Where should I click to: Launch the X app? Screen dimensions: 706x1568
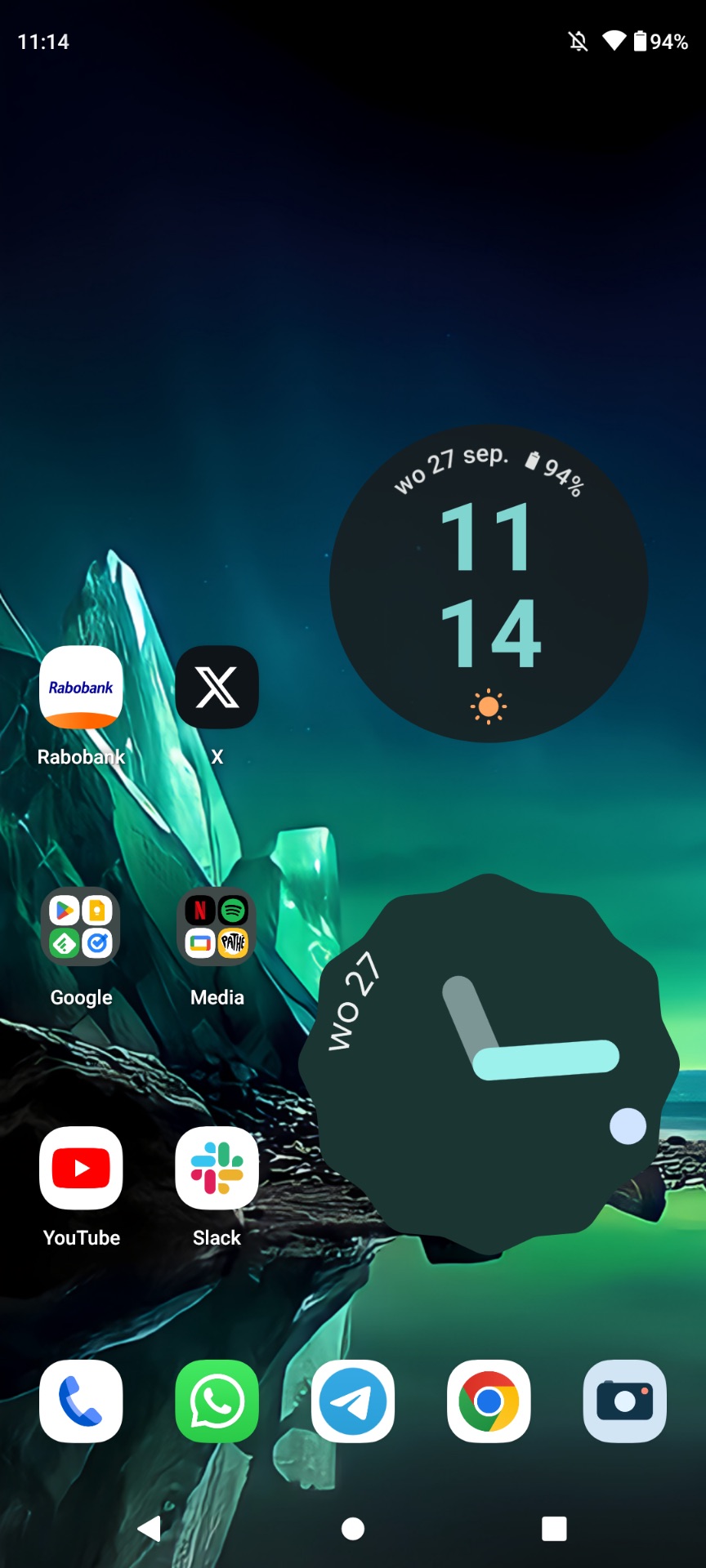[x=217, y=687]
